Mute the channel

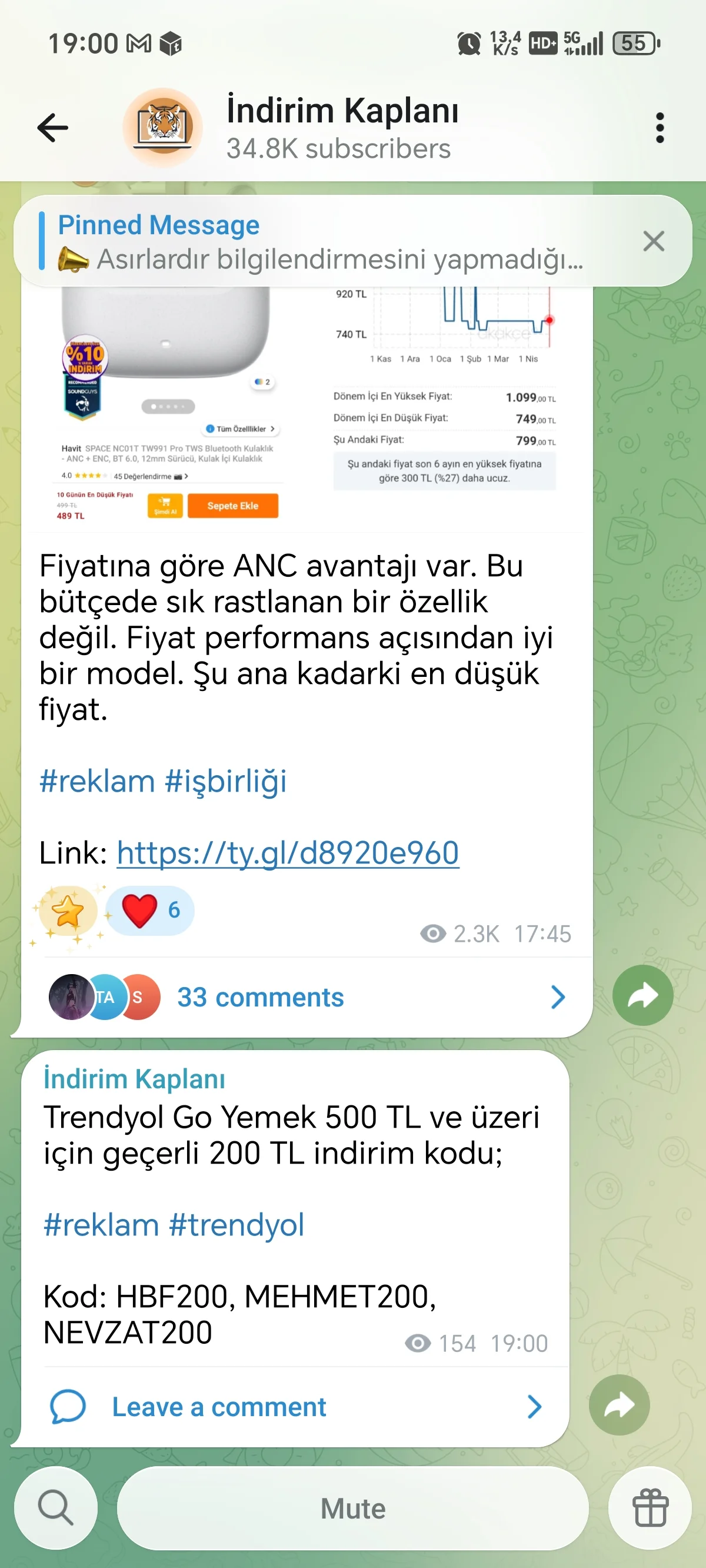pyautogui.click(x=352, y=1508)
